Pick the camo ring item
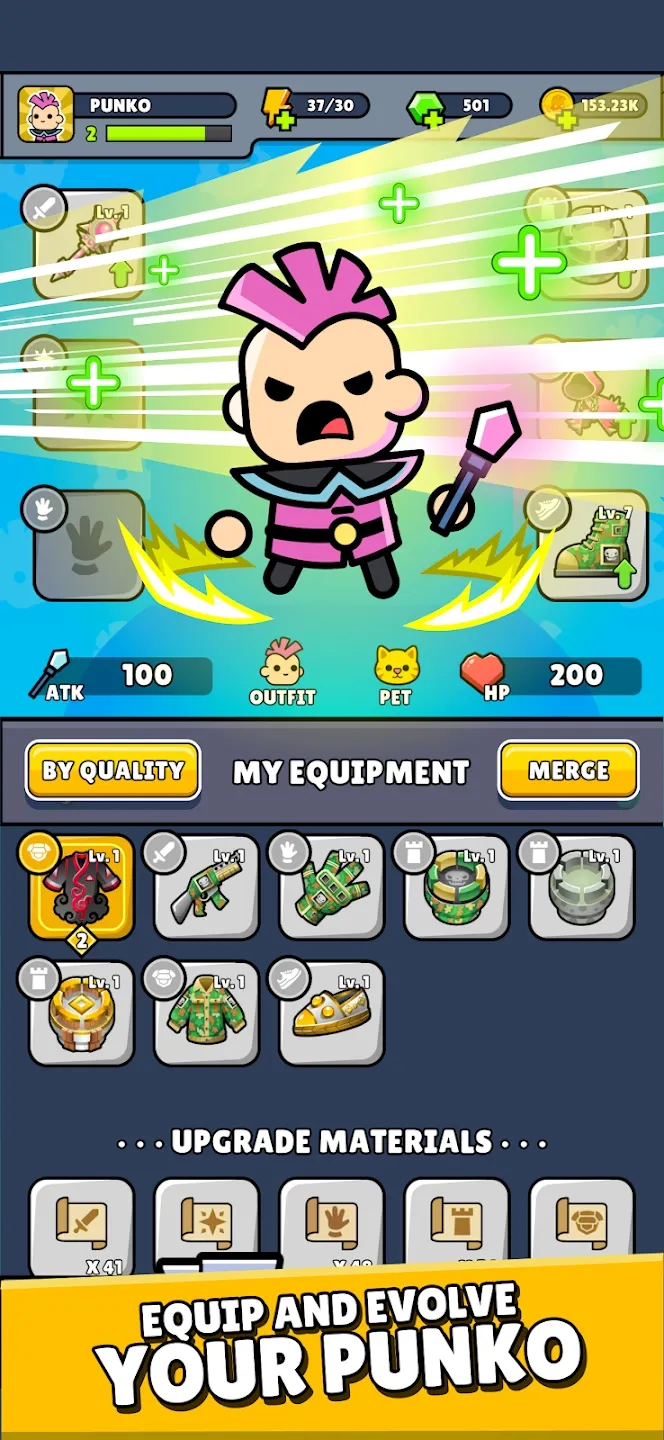 (456, 887)
